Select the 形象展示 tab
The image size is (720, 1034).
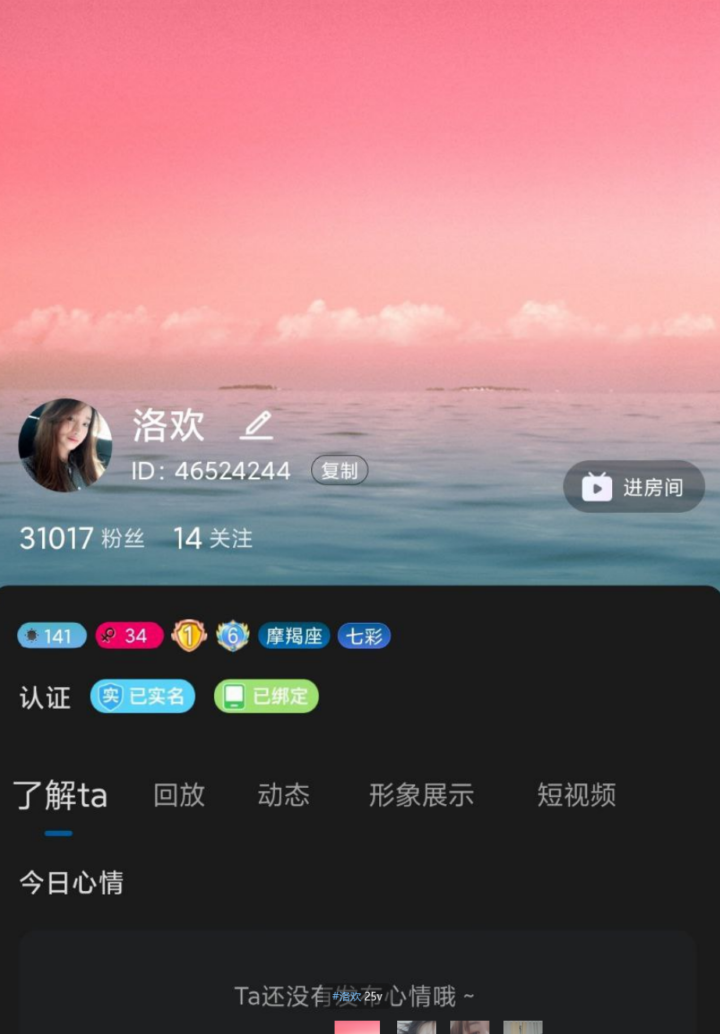(x=421, y=795)
